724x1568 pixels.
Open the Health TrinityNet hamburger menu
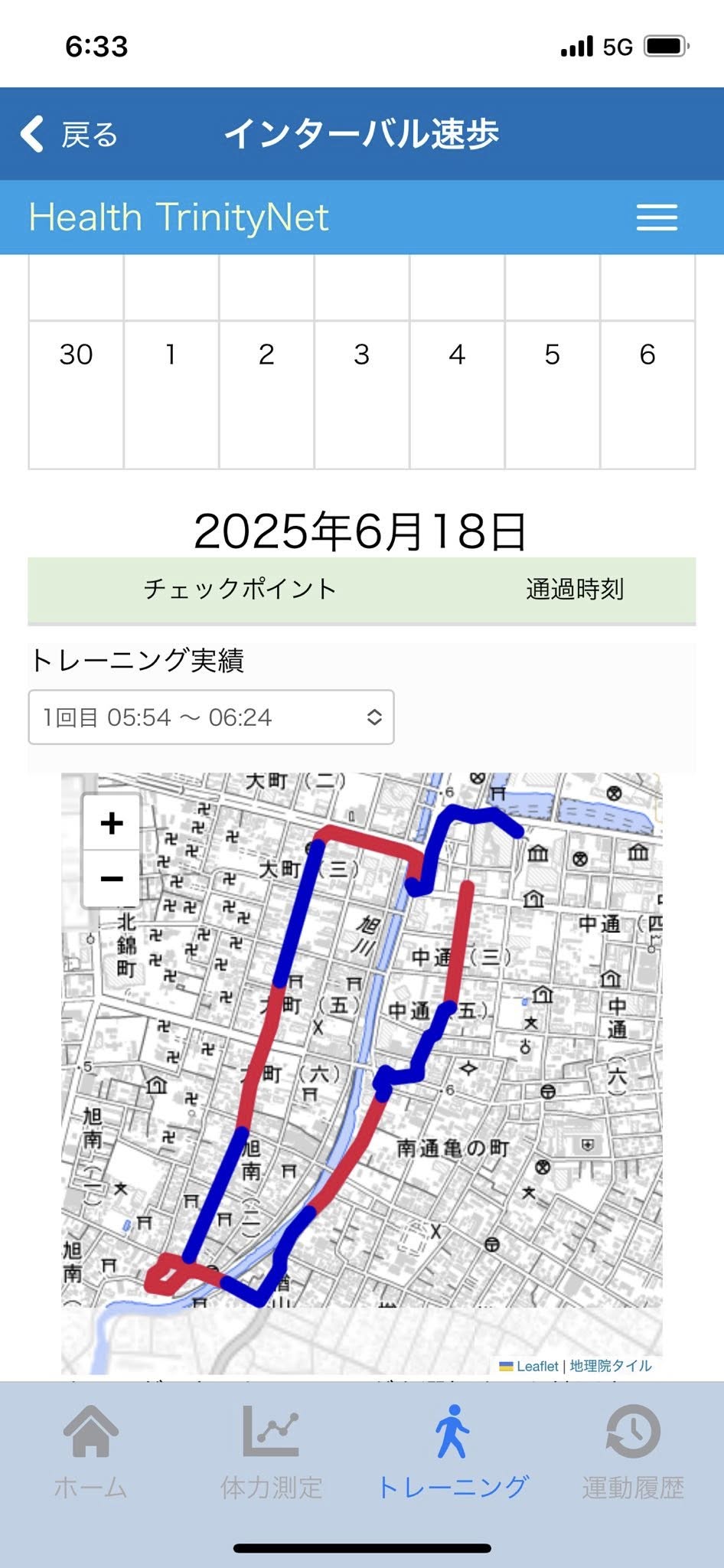[657, 217]
